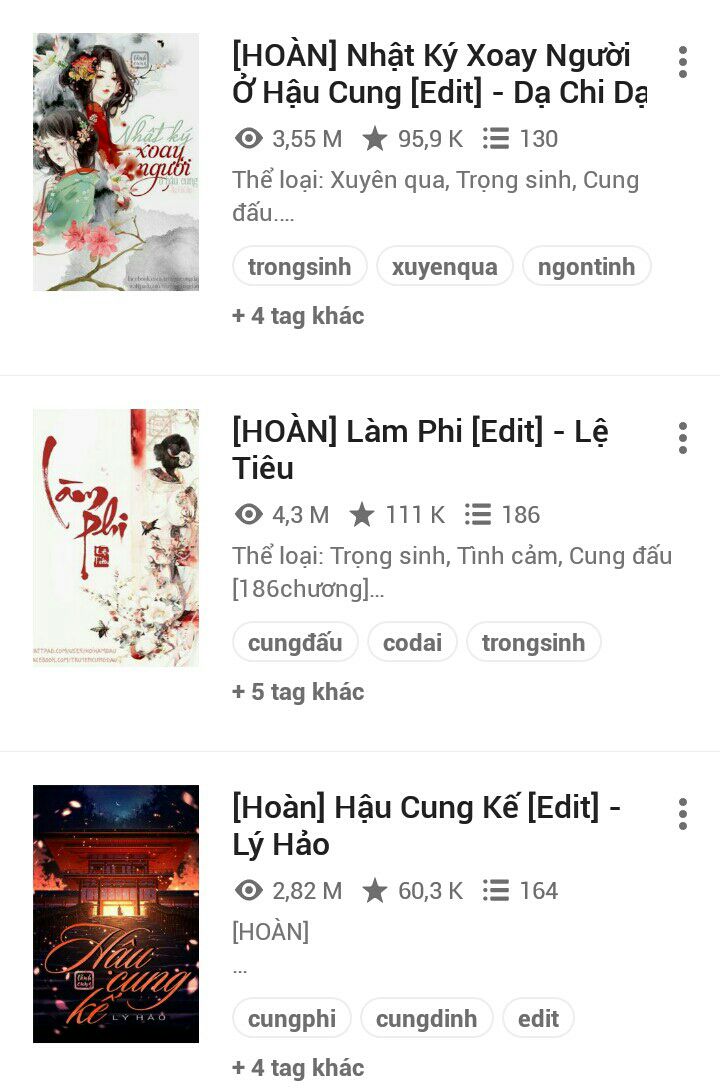The image size is (720, 1089).
Task: Expand '+ 4 tag khác' under Nhật Ký Xoay Người
Action: [x=298, y=316]
